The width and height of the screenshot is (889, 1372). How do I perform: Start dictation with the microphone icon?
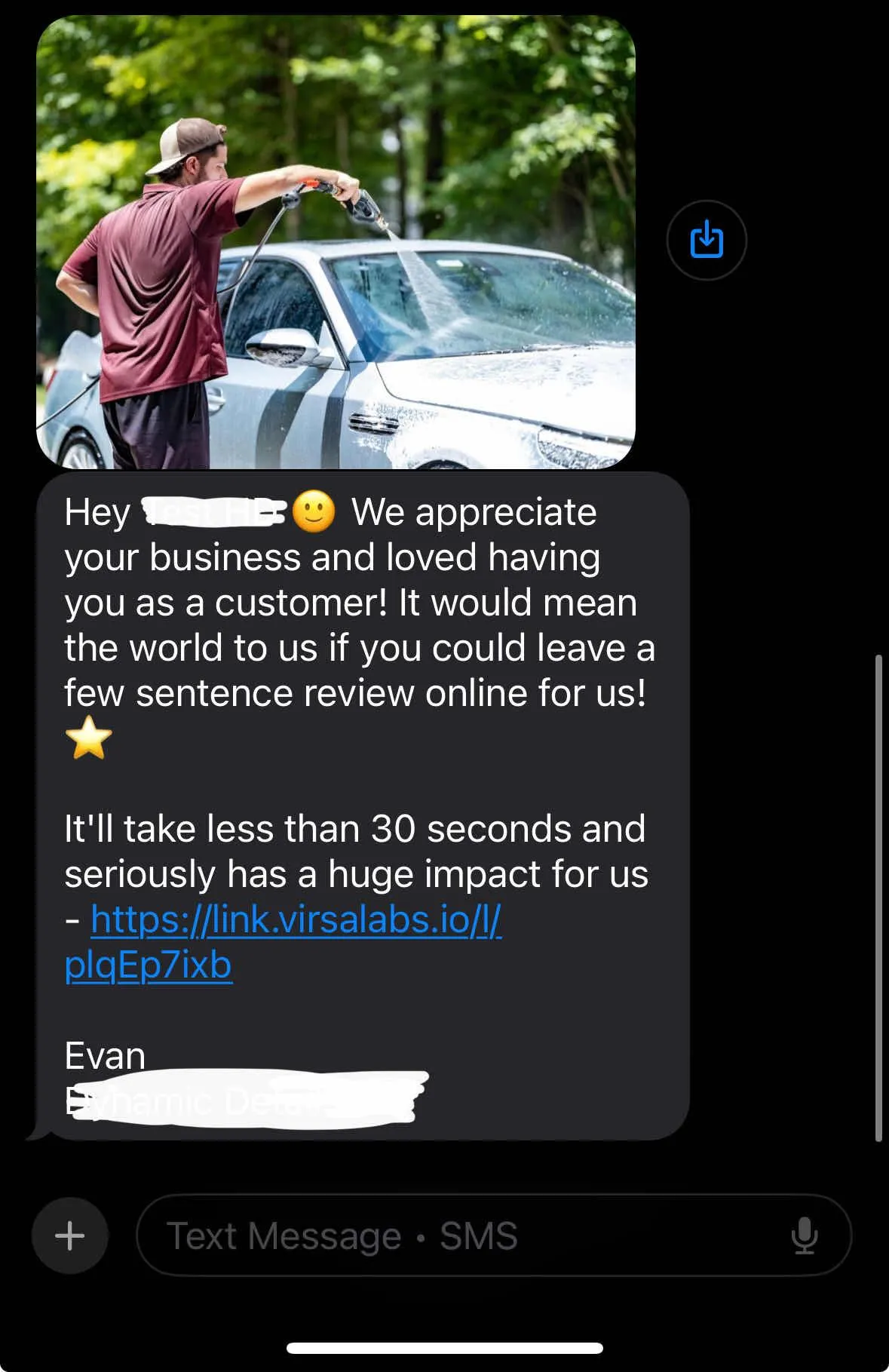point(804,1235)
